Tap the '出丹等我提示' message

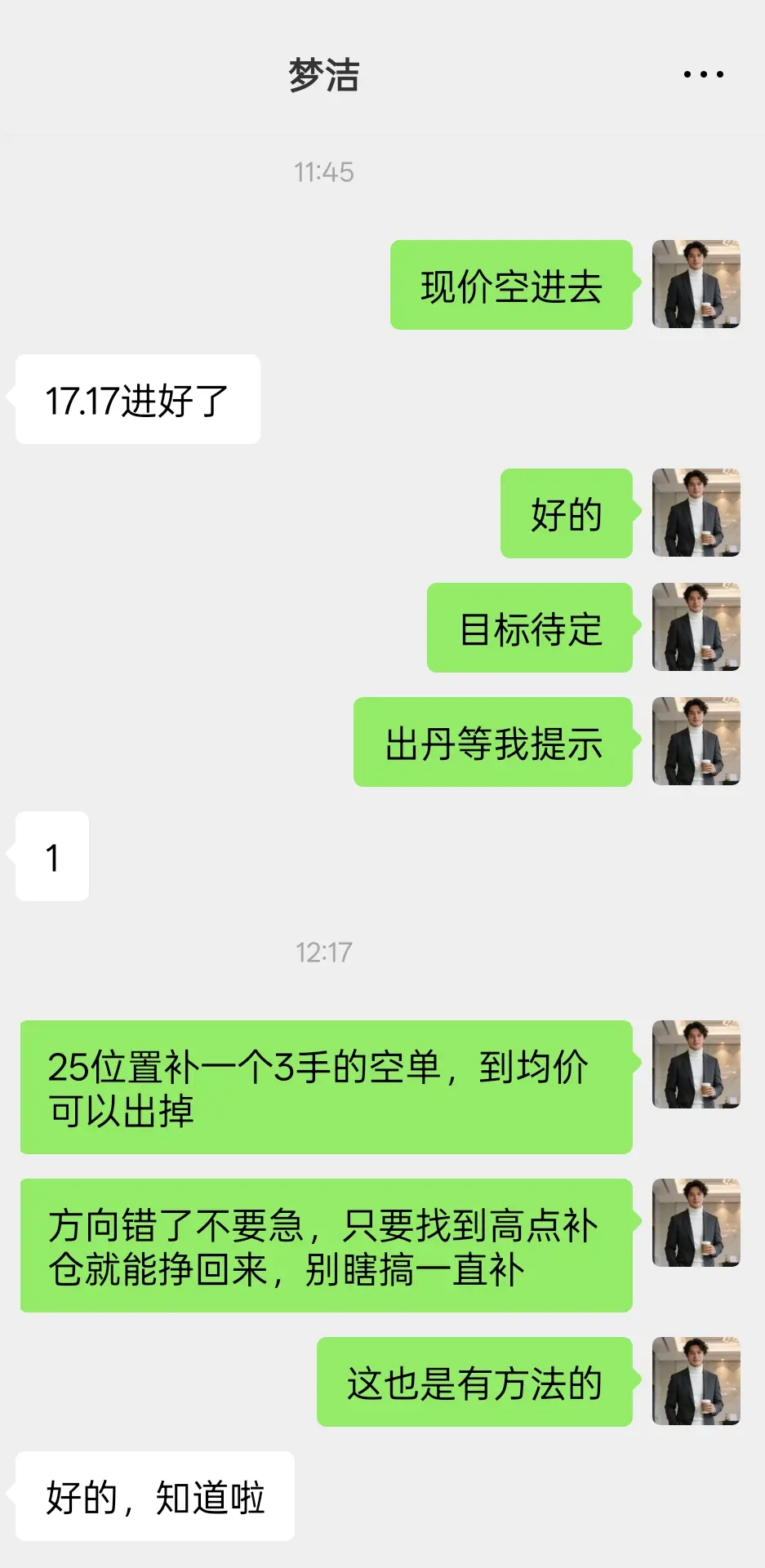(x=492, y=743)
